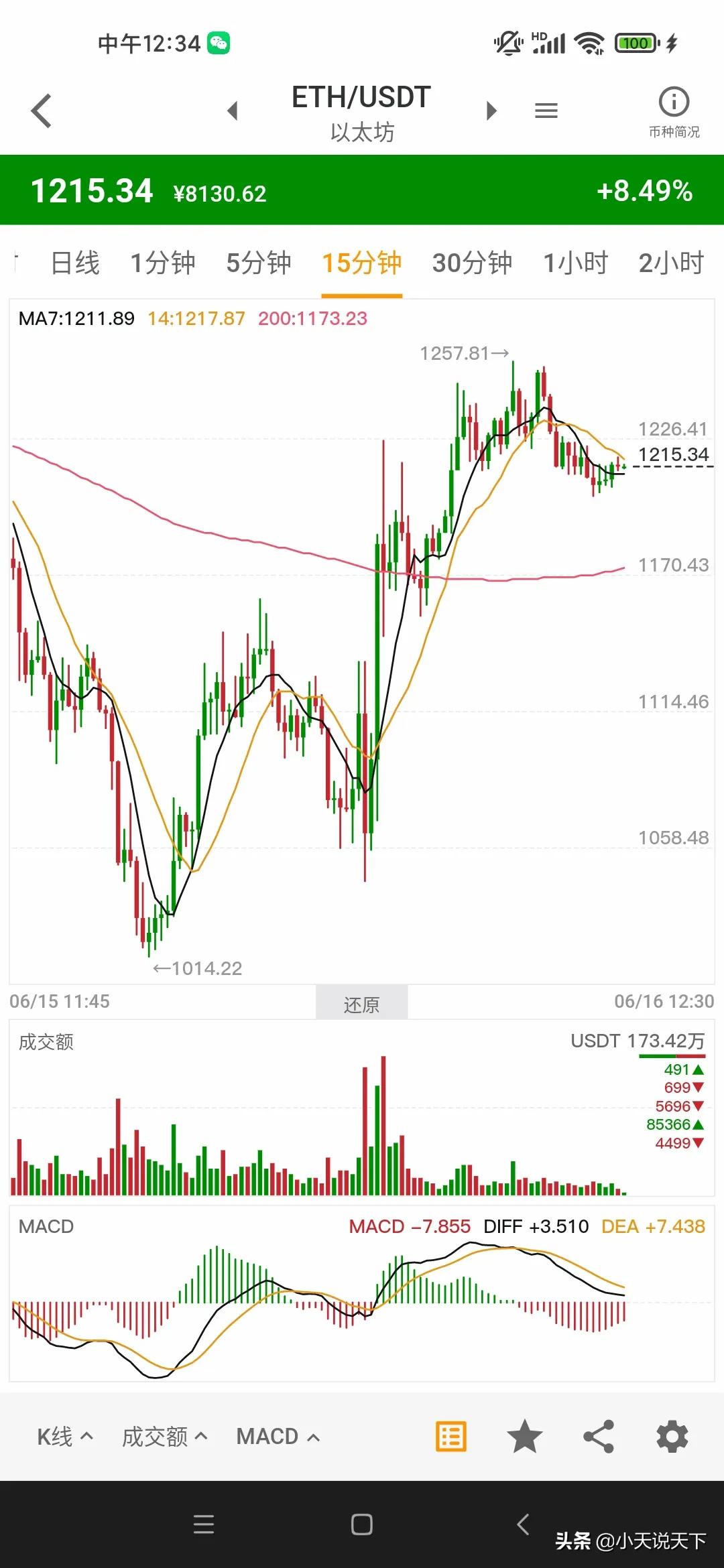Select the 日线 daily chart tab
Viewport: 724px width, 1568px height.
[75, 263]
